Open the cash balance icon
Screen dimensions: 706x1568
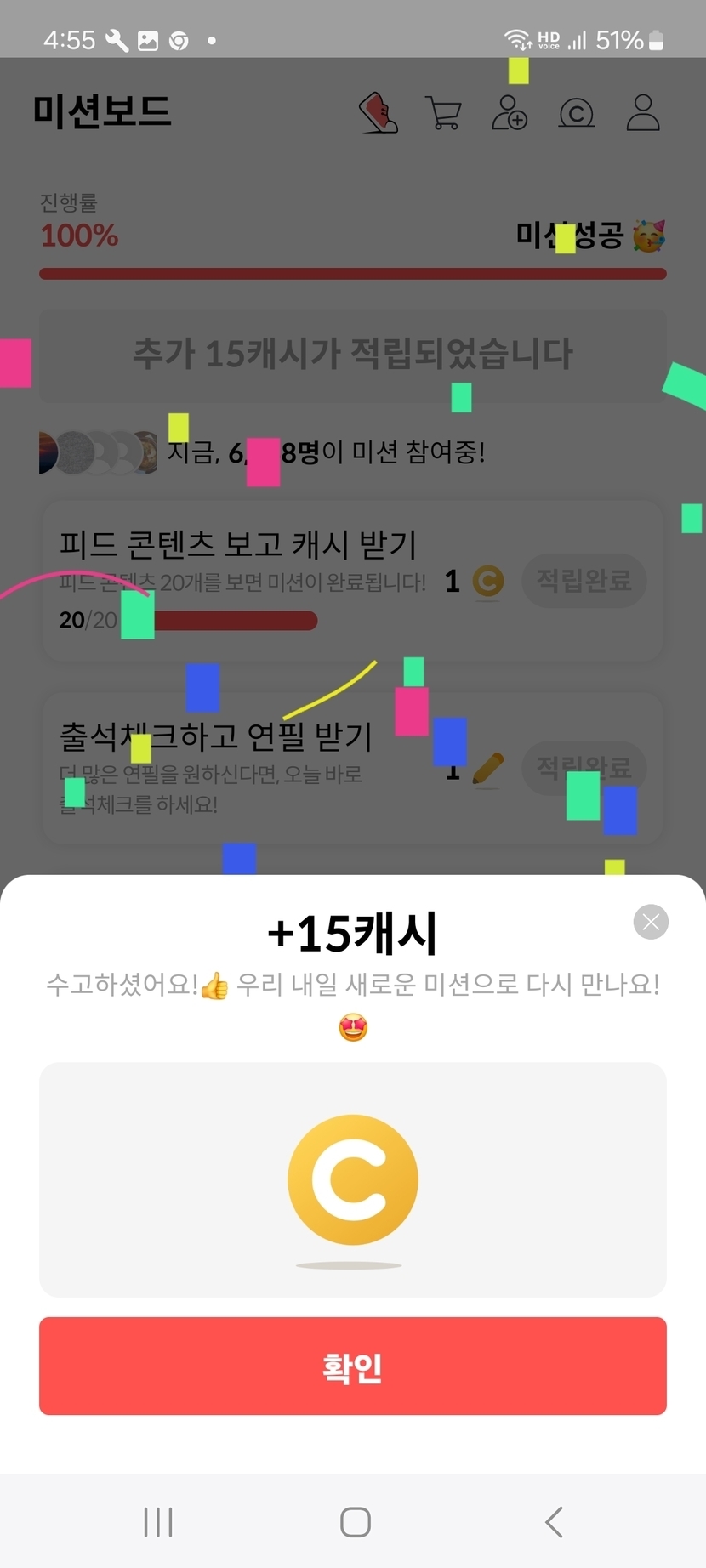click(576, 112)
